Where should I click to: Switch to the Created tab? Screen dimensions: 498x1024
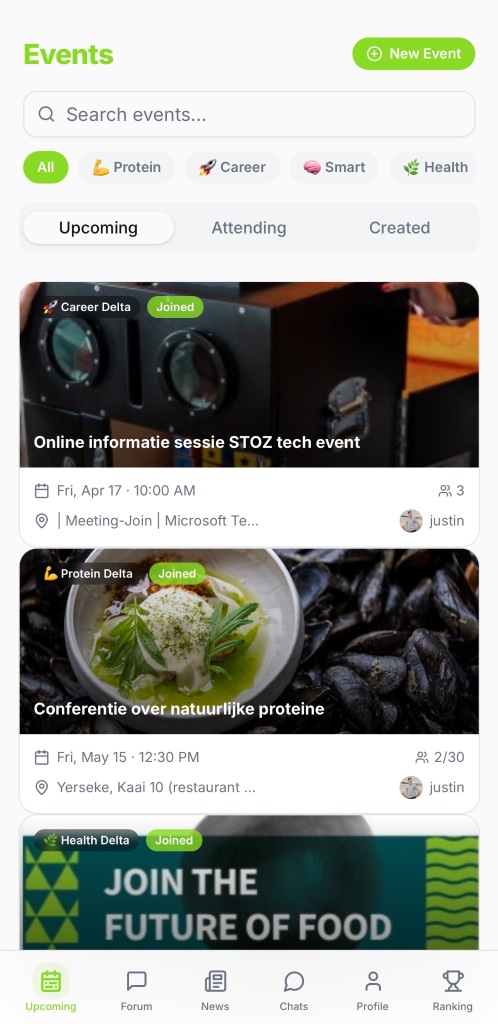(x=399, y=228)
